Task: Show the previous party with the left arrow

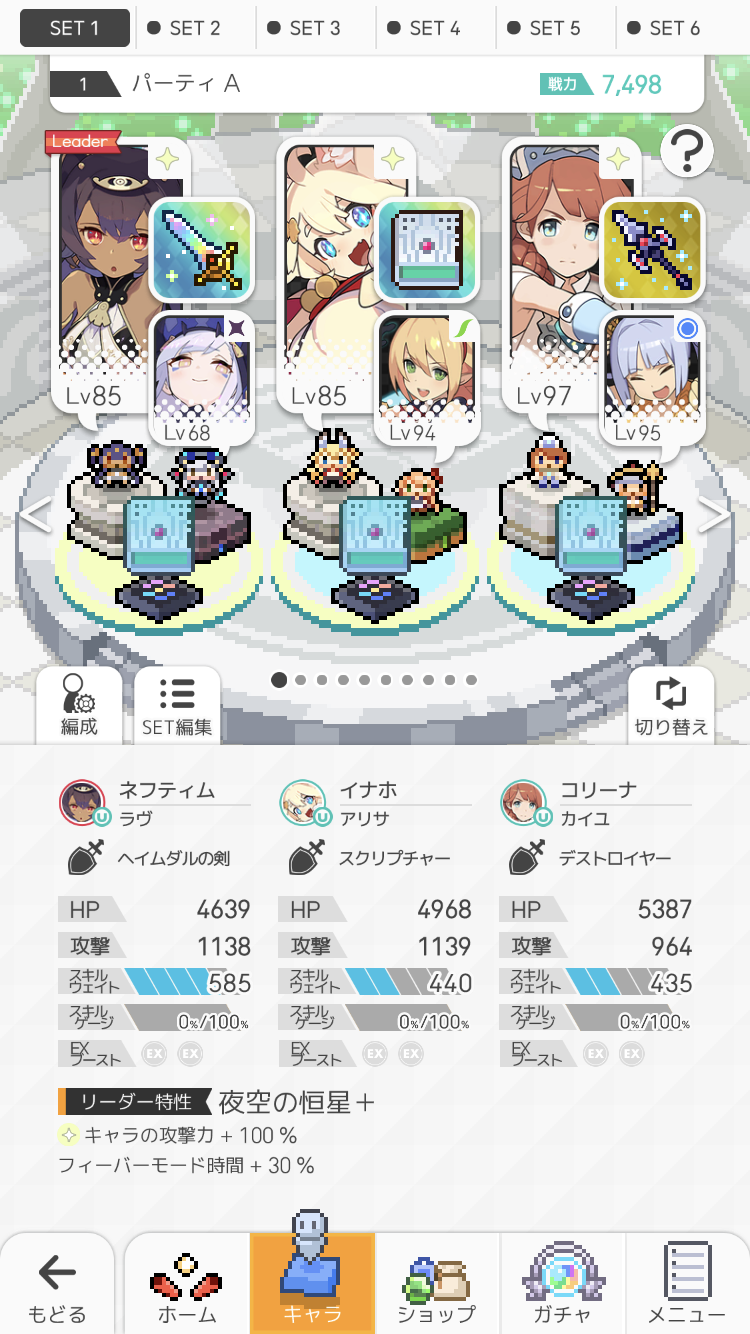Action: (36, 515)
